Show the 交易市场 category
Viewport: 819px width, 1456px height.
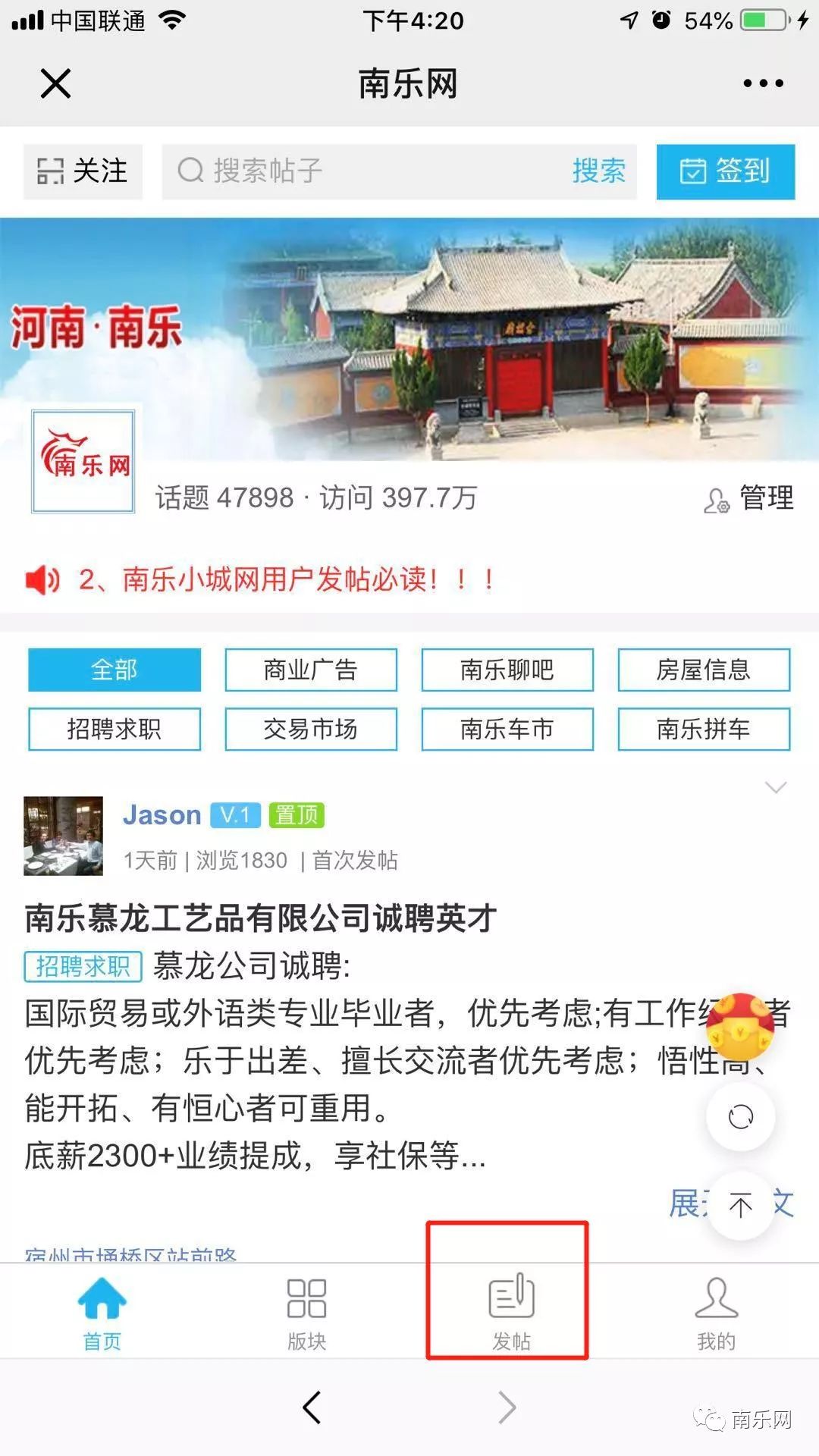tap(310, 729)
